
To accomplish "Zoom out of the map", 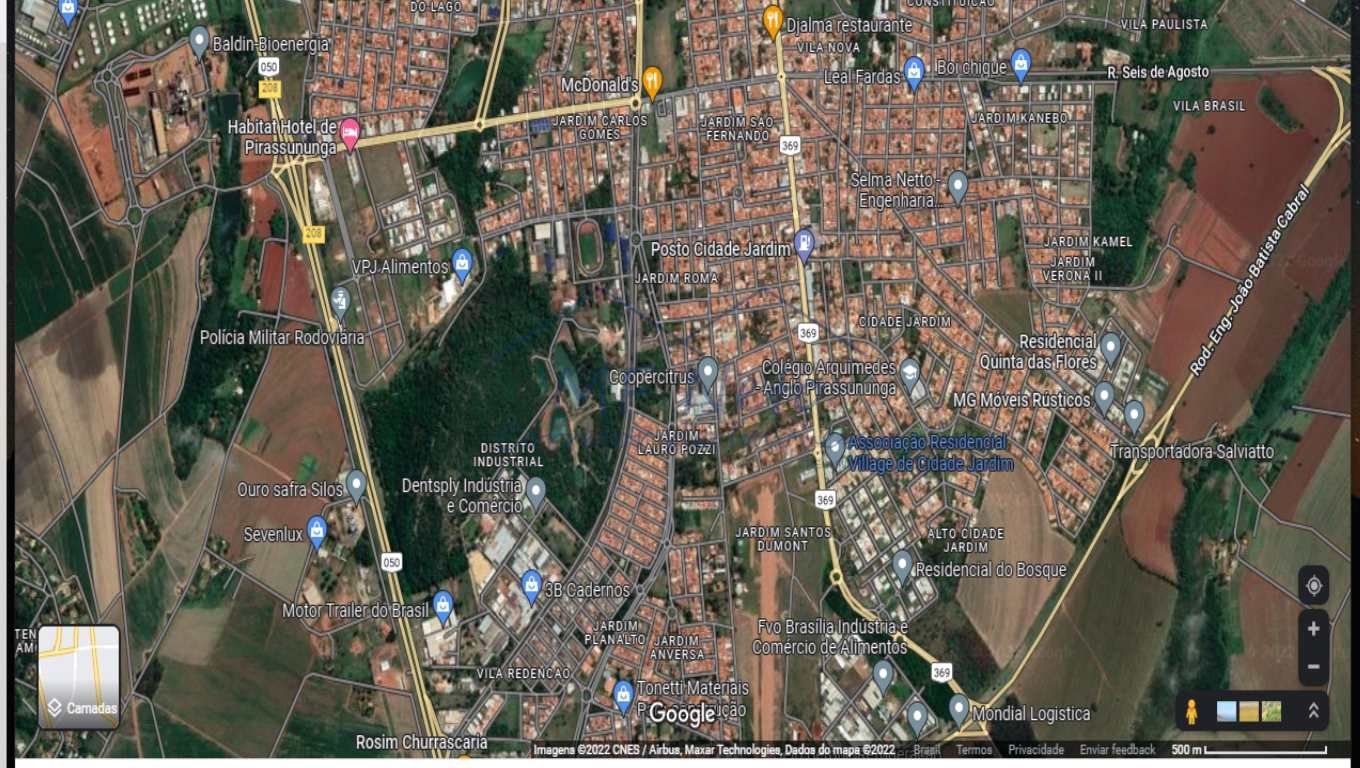I will [1313, 666].
